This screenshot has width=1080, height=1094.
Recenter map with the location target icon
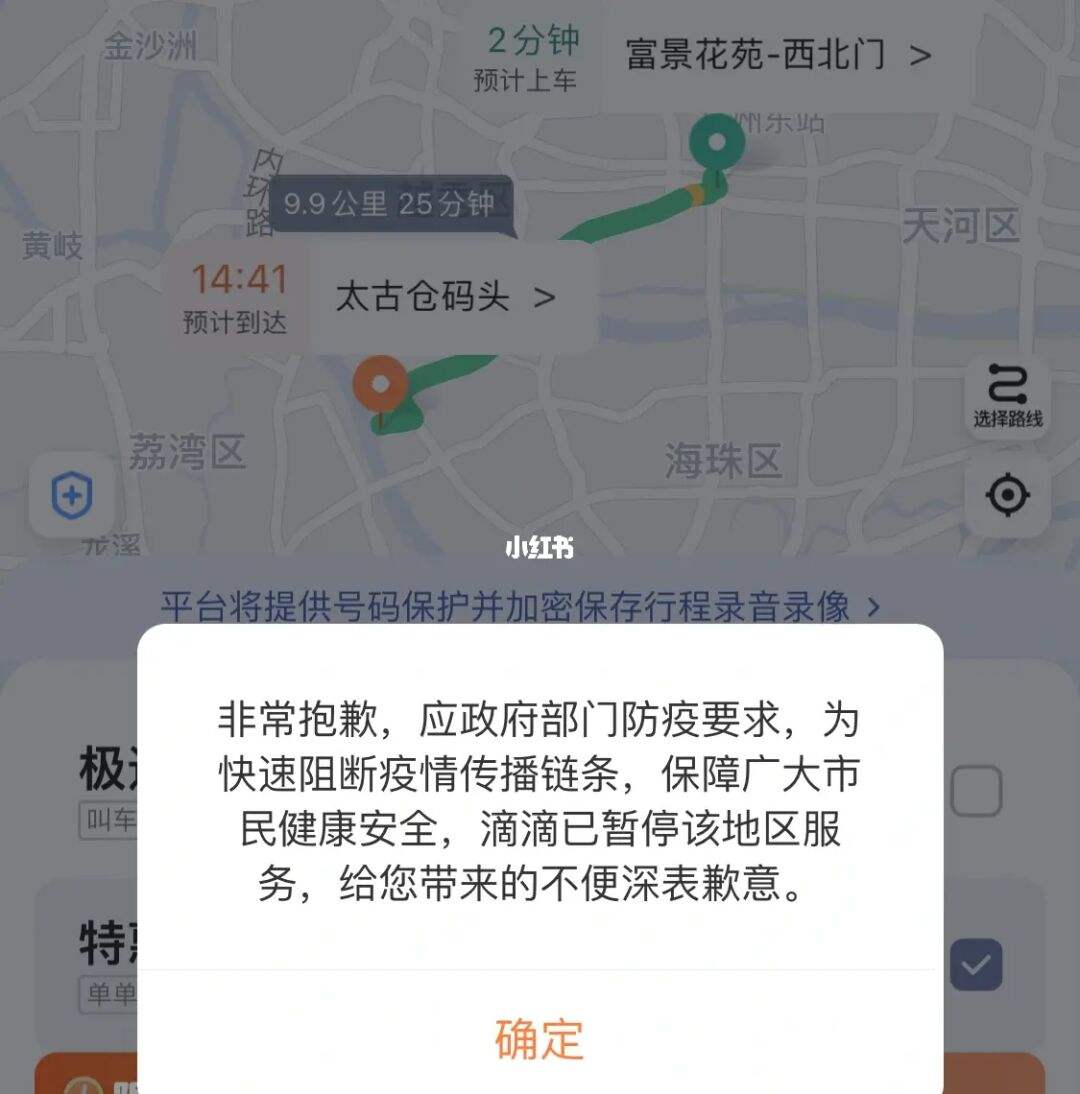coord(1007,495)
